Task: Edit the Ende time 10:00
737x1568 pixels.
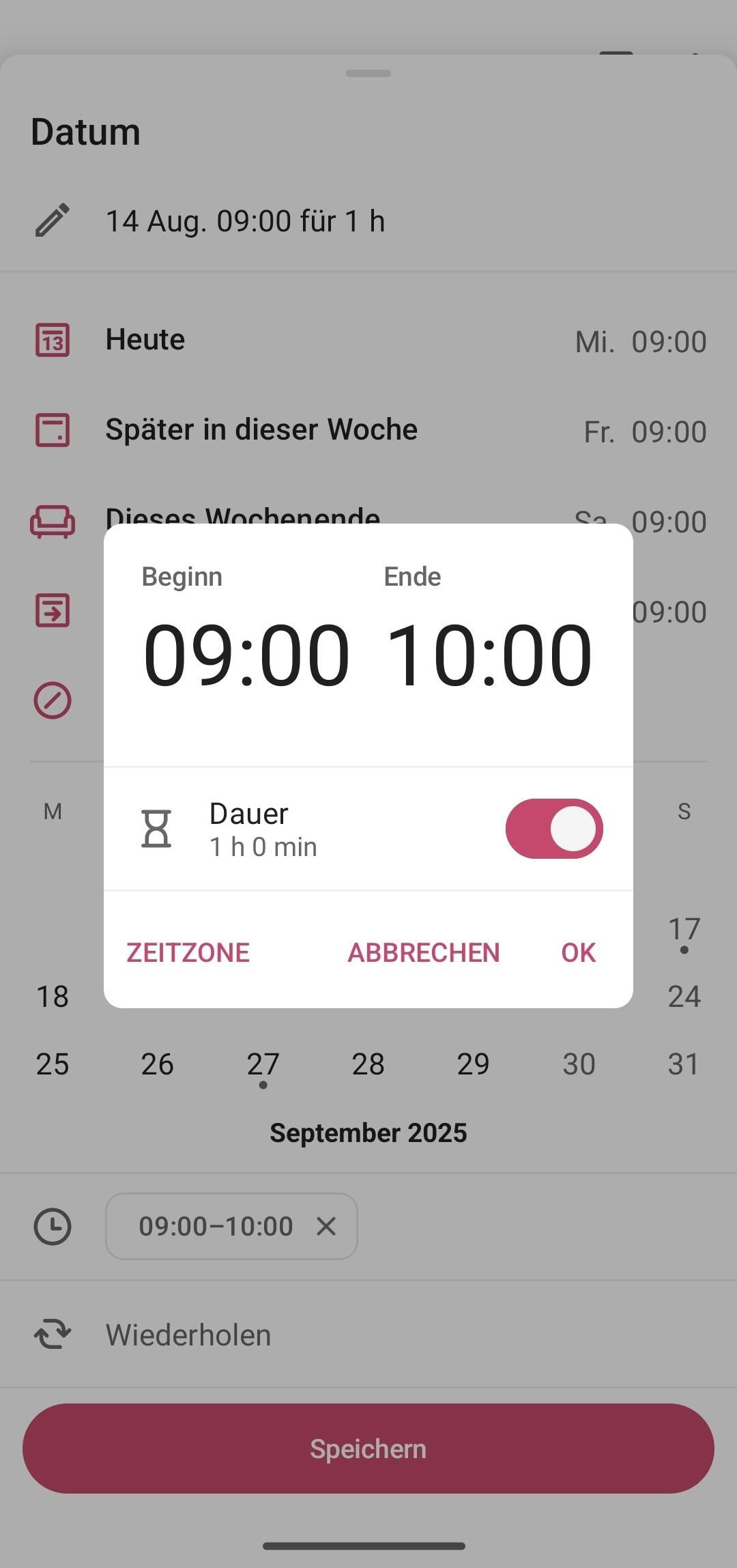Action: point(489,655)
